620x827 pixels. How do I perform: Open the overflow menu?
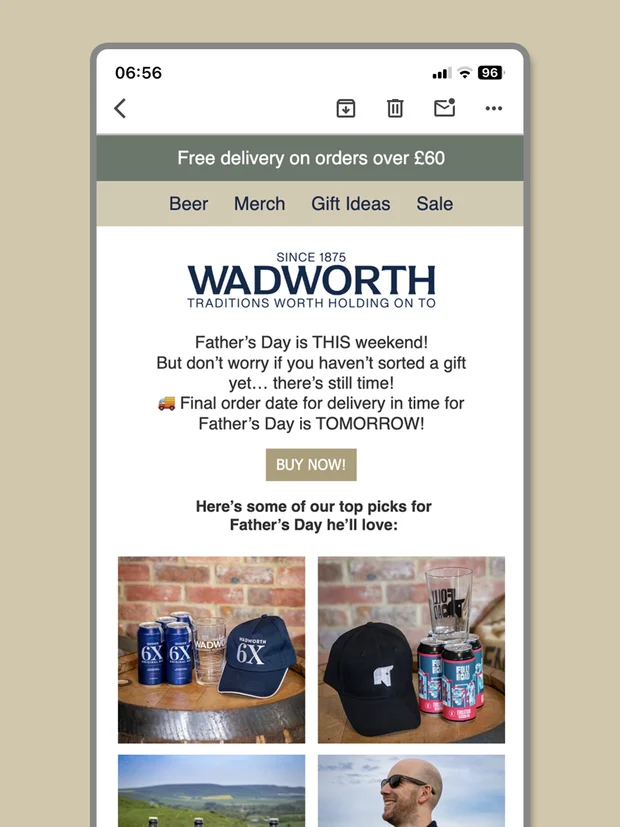coord(494,108)
